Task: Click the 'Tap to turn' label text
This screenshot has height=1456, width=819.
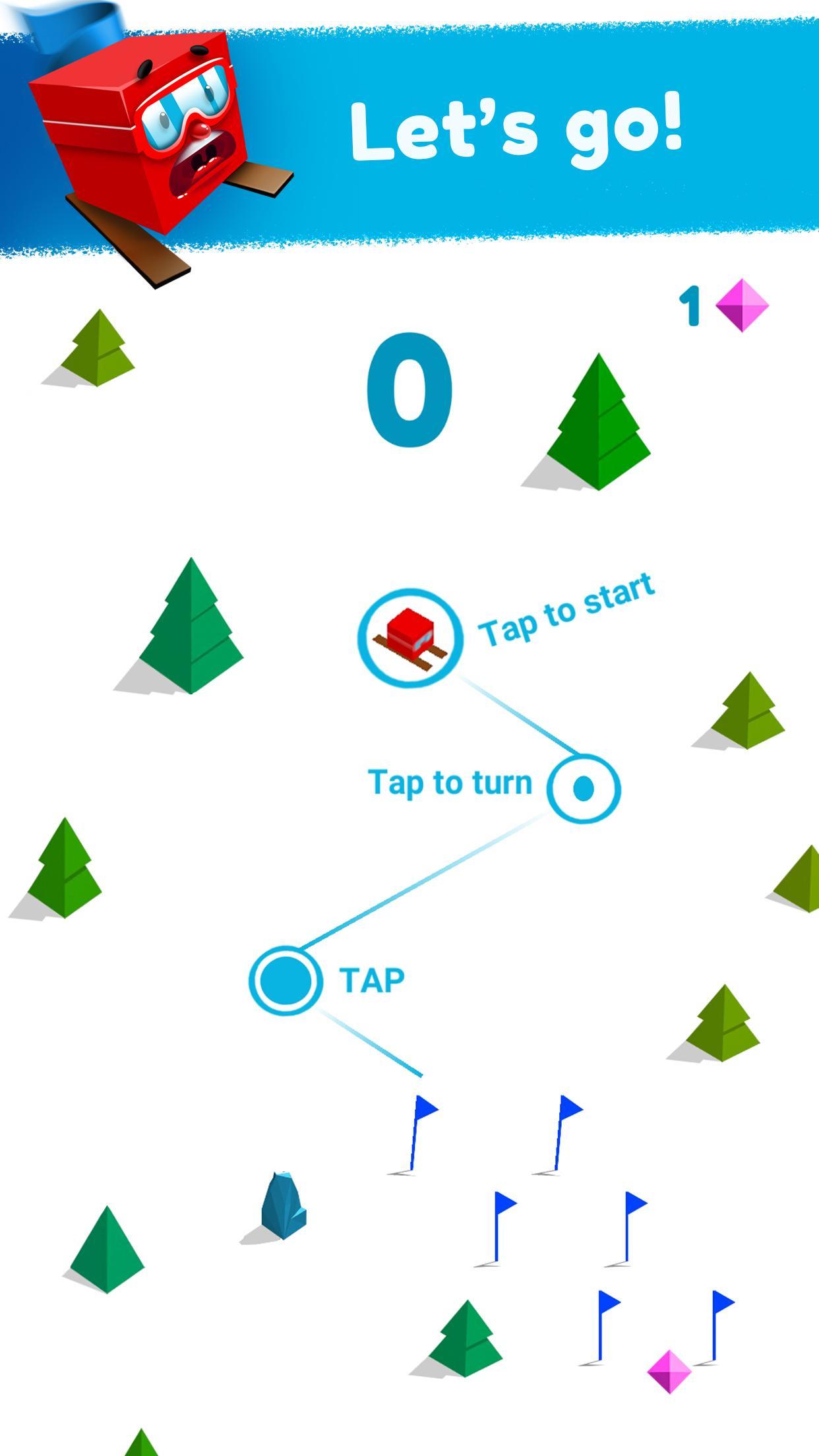Action: point(450,783)
